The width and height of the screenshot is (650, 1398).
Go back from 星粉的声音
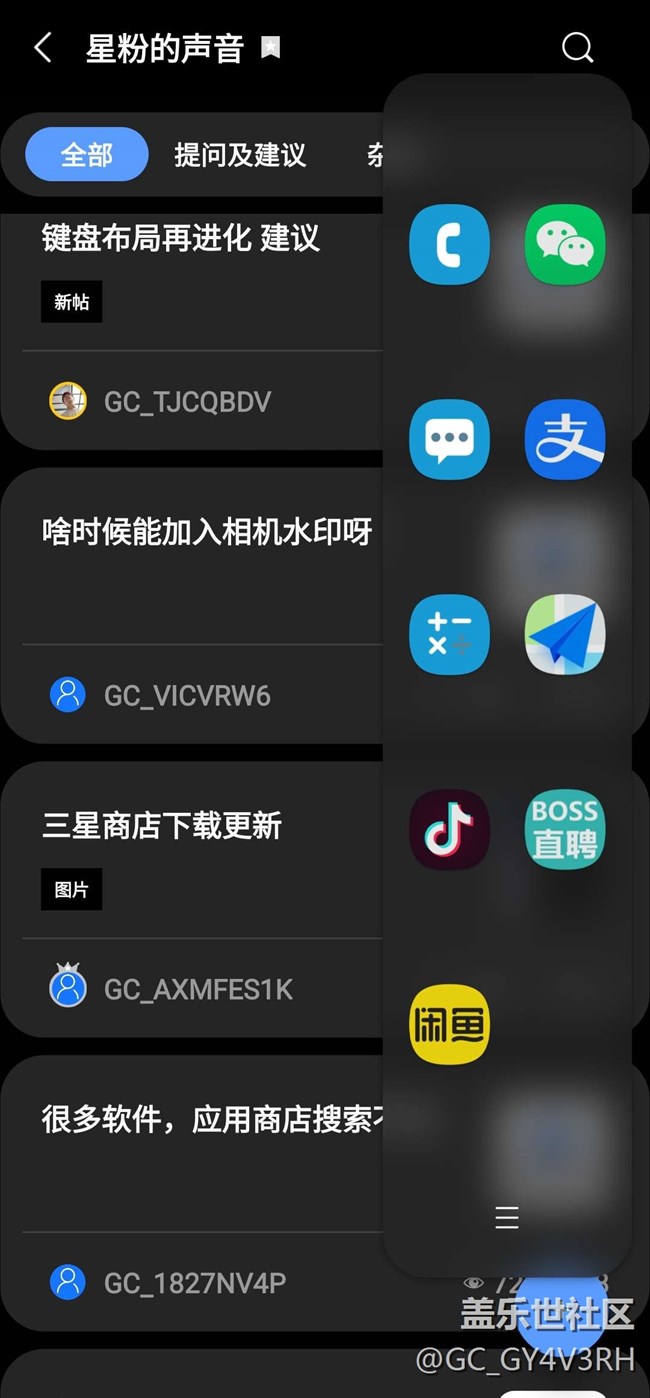click(x=43, y=47)
